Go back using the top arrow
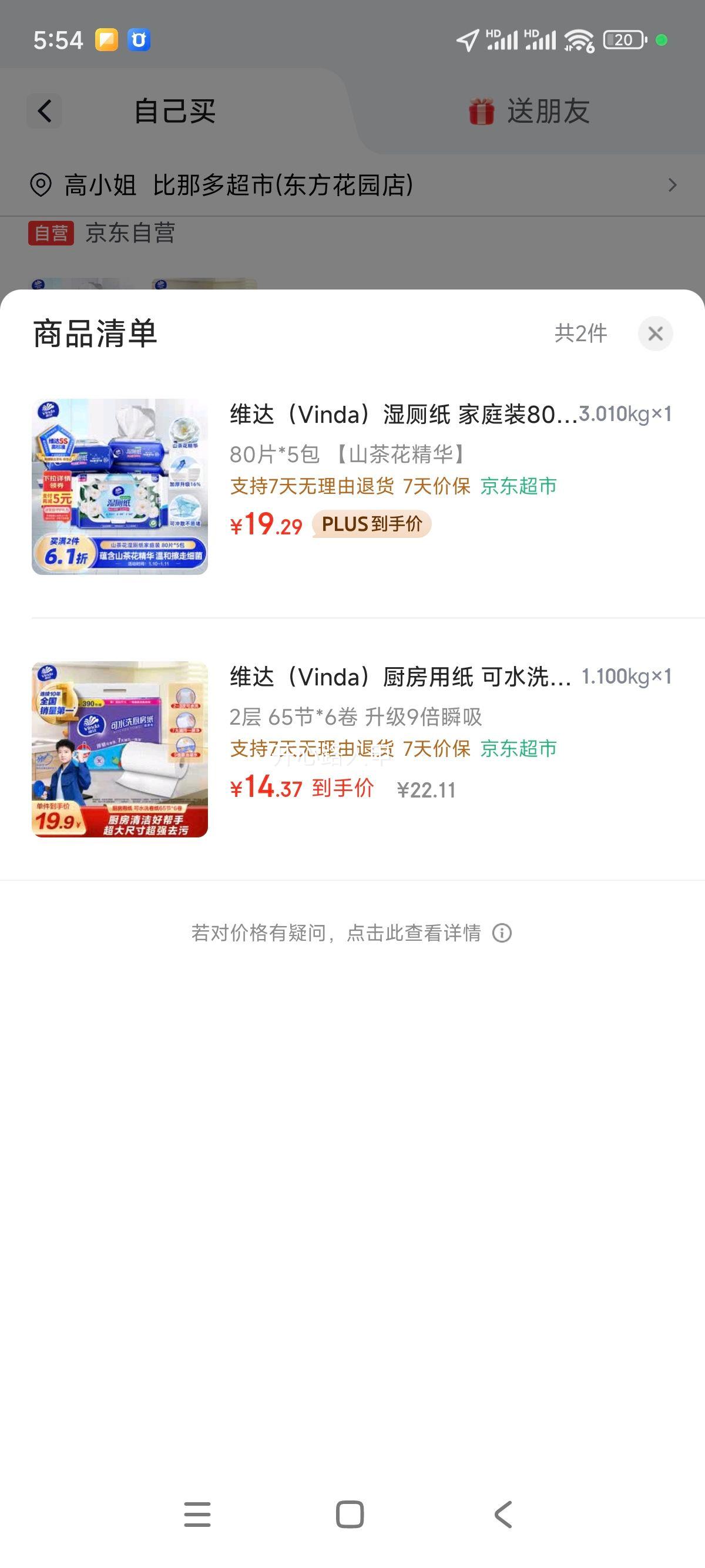 click(45, 112)
